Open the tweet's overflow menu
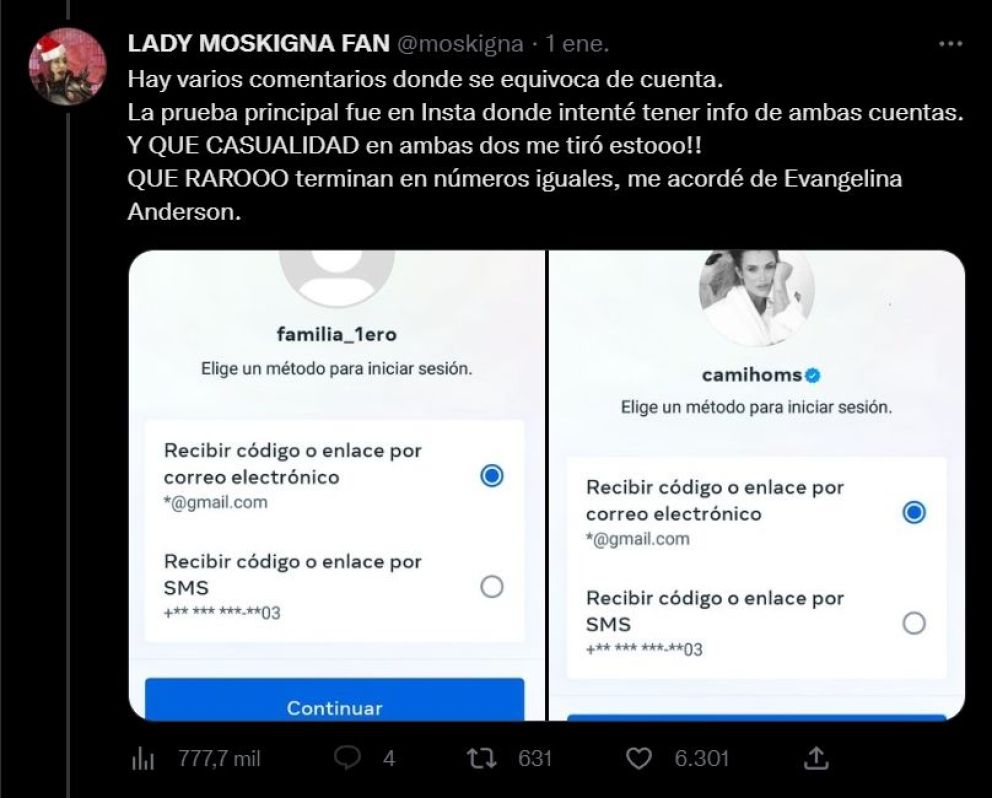The height and width of the screenshot is (798, 992). 949,45
